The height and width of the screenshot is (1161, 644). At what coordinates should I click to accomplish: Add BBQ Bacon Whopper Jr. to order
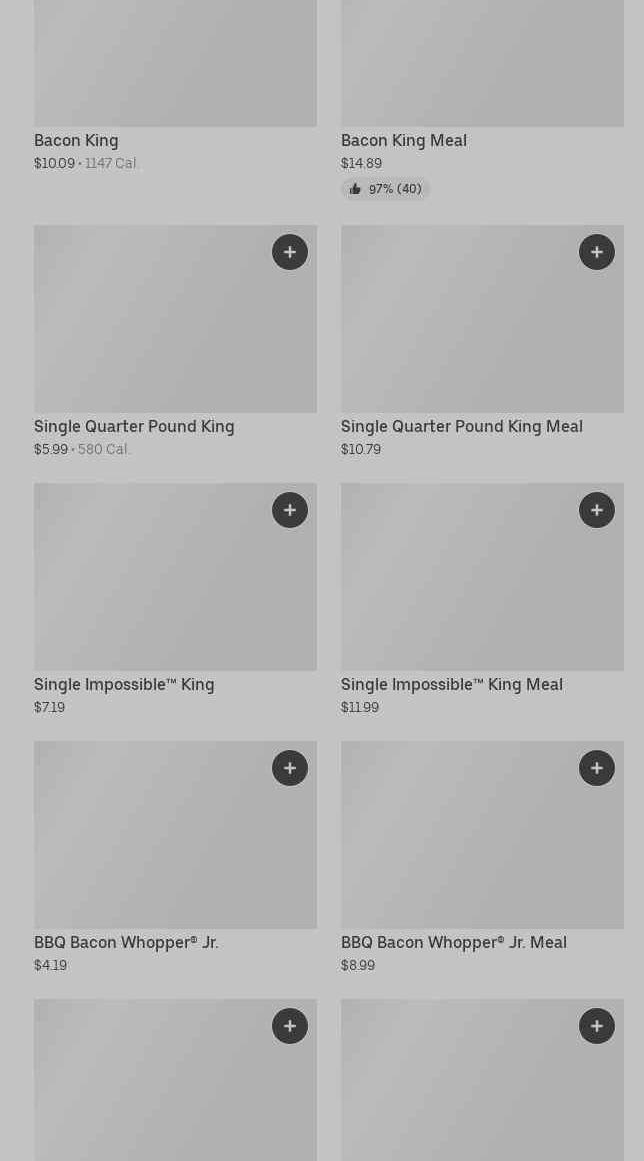(289, 768)
